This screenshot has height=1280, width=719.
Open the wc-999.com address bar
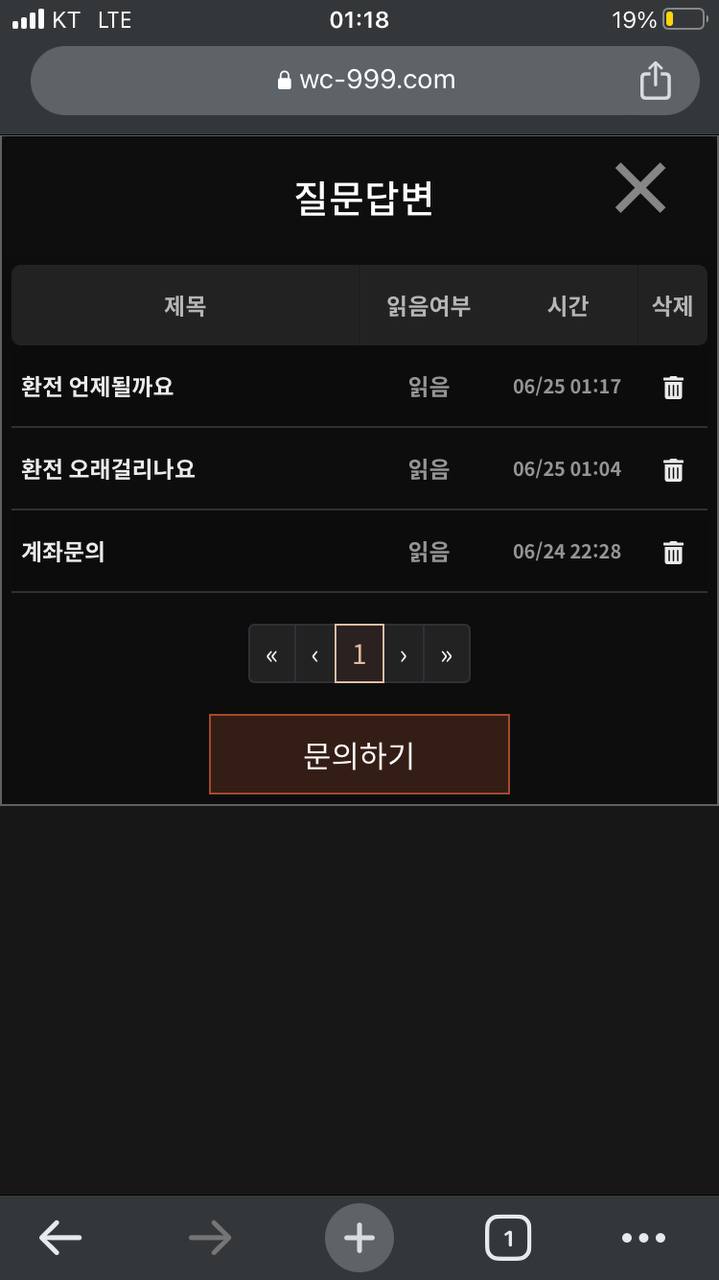pyautogui.click(x=365, y=80)
